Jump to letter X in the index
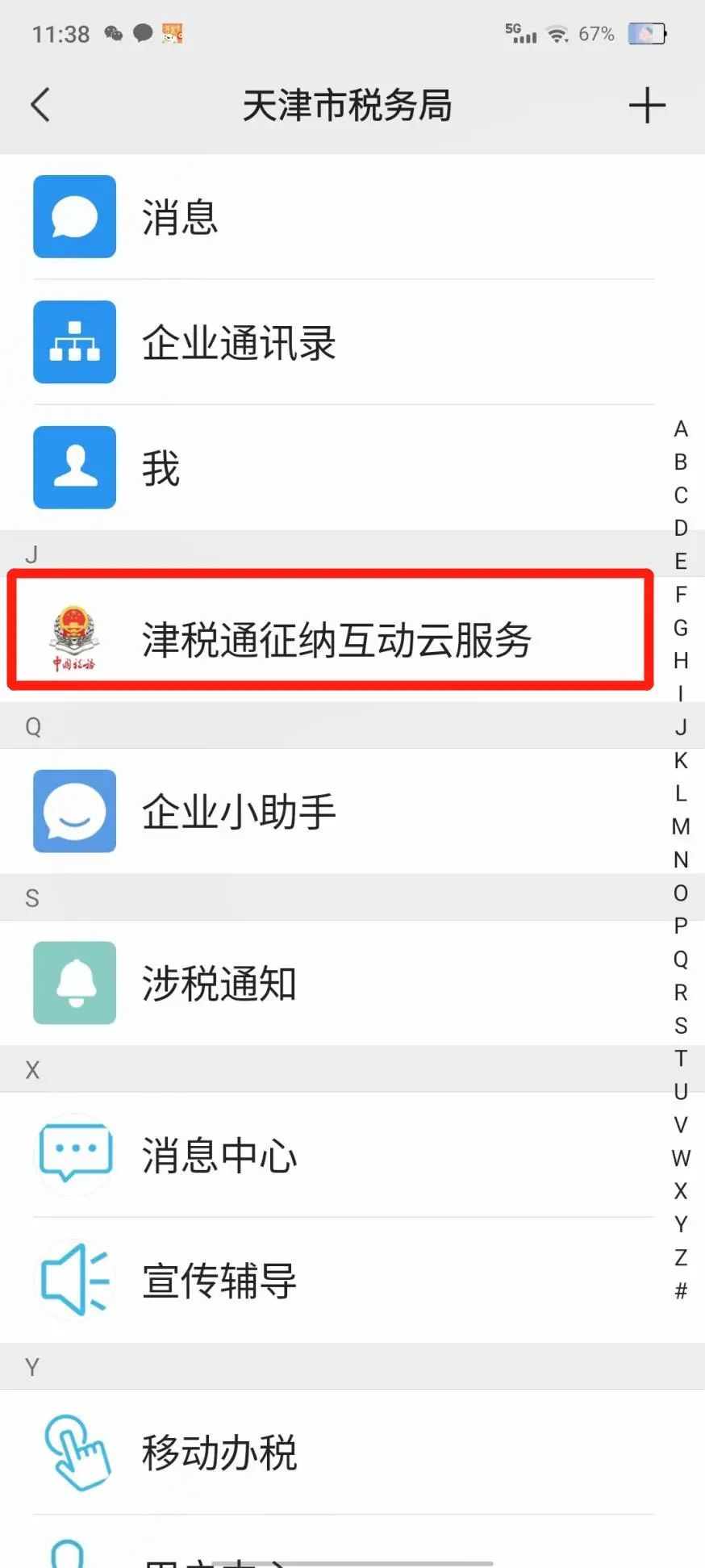This screenshot has height=1568, width=705. [681, 1191]
